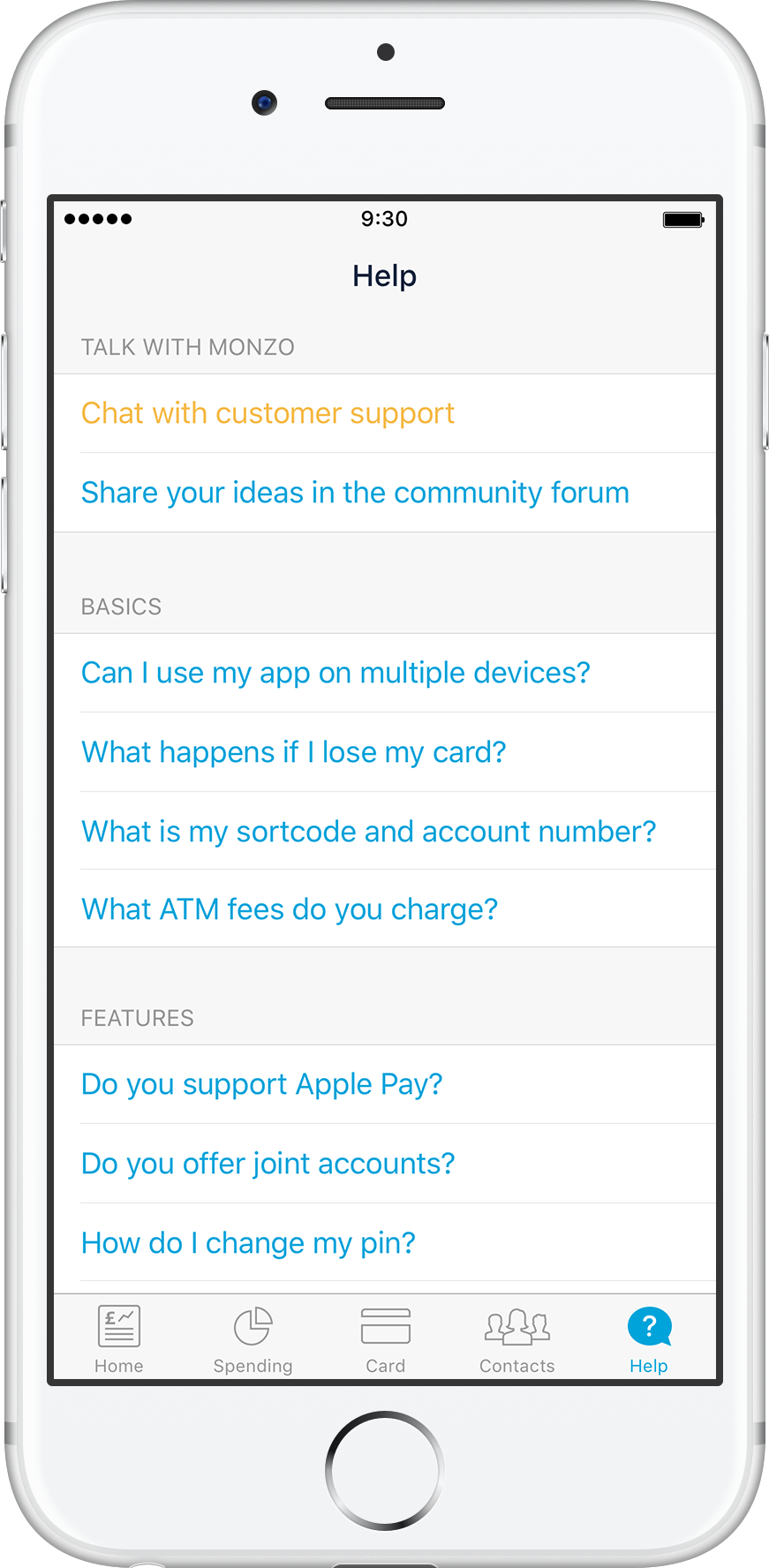Open the sortcode and account number question
Viewport: 769px width, 1568px height.
tap(368, 832)
